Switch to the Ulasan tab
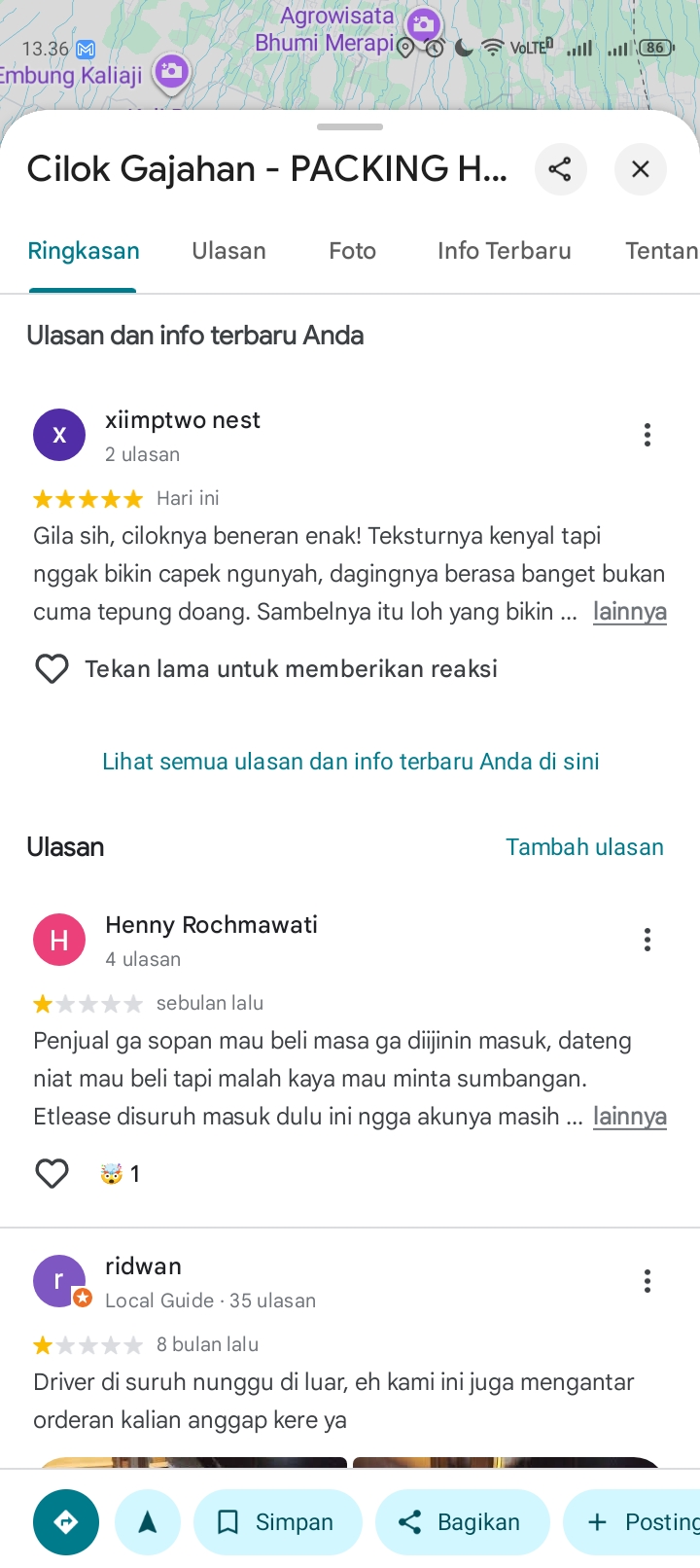Viewport: 700px width, 1568px height. pos(228,251)
